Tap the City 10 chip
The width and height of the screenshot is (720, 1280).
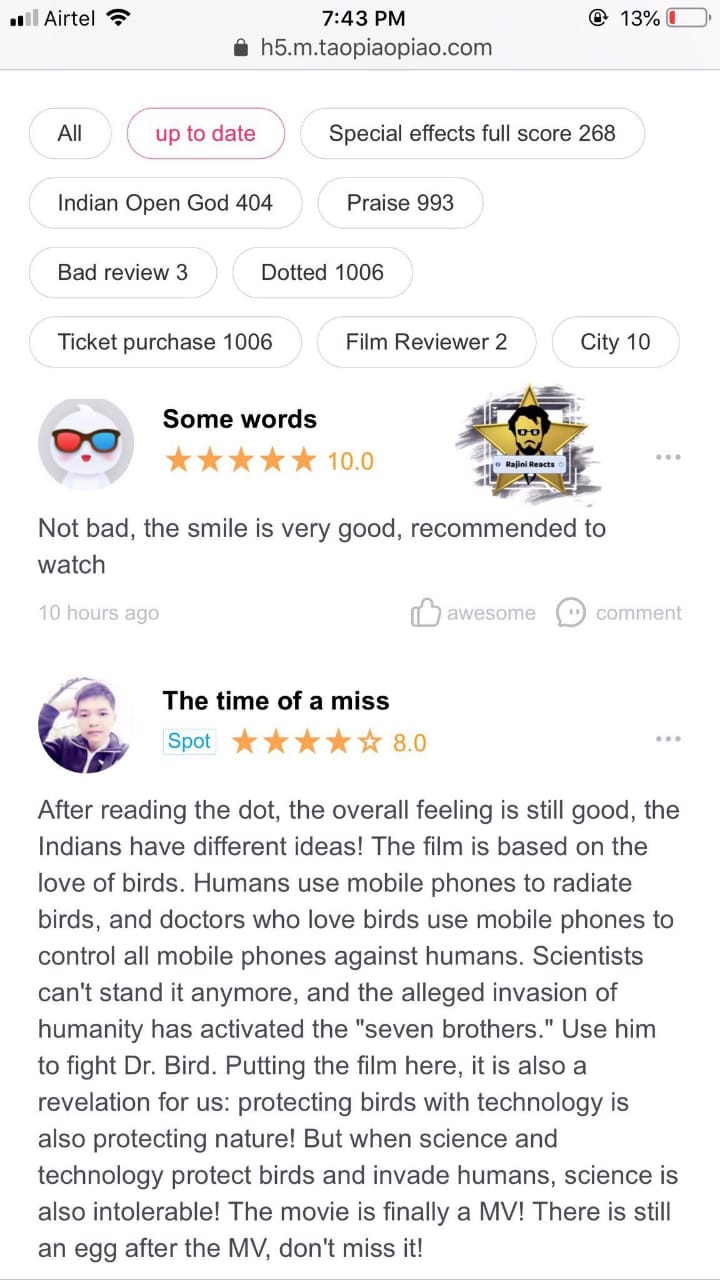click(615, 342)
